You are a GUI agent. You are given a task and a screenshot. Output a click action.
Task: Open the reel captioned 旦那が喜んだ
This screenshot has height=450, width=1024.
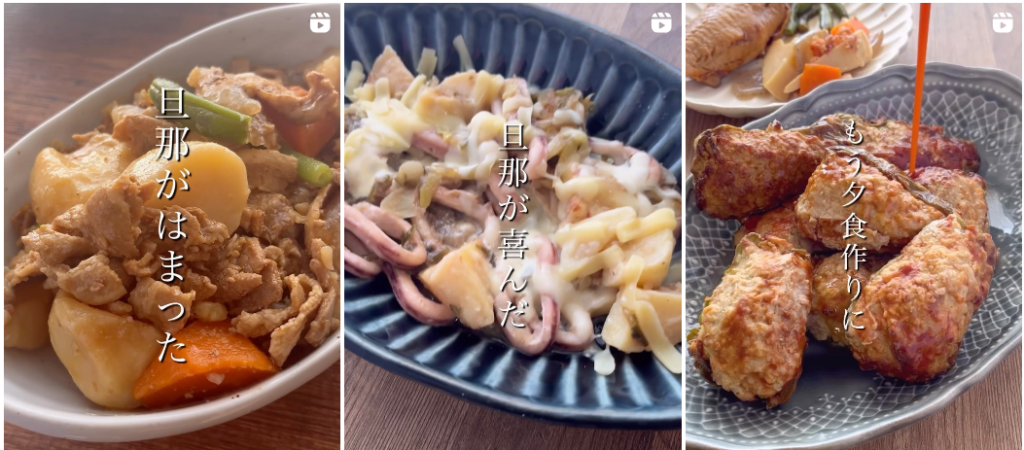pyautogui.click(x=512, y=226)
